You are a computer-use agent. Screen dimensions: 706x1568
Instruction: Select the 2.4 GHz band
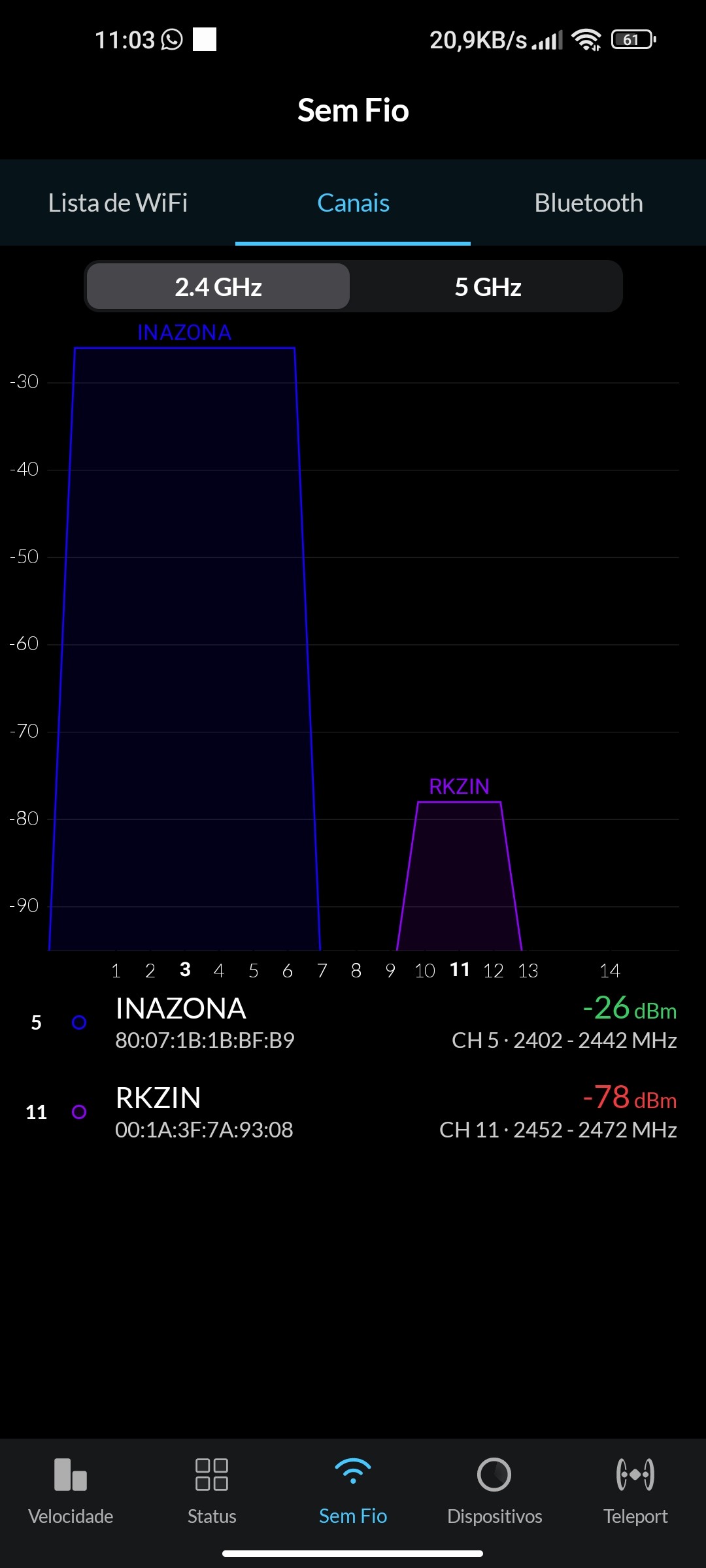[218, 287]
